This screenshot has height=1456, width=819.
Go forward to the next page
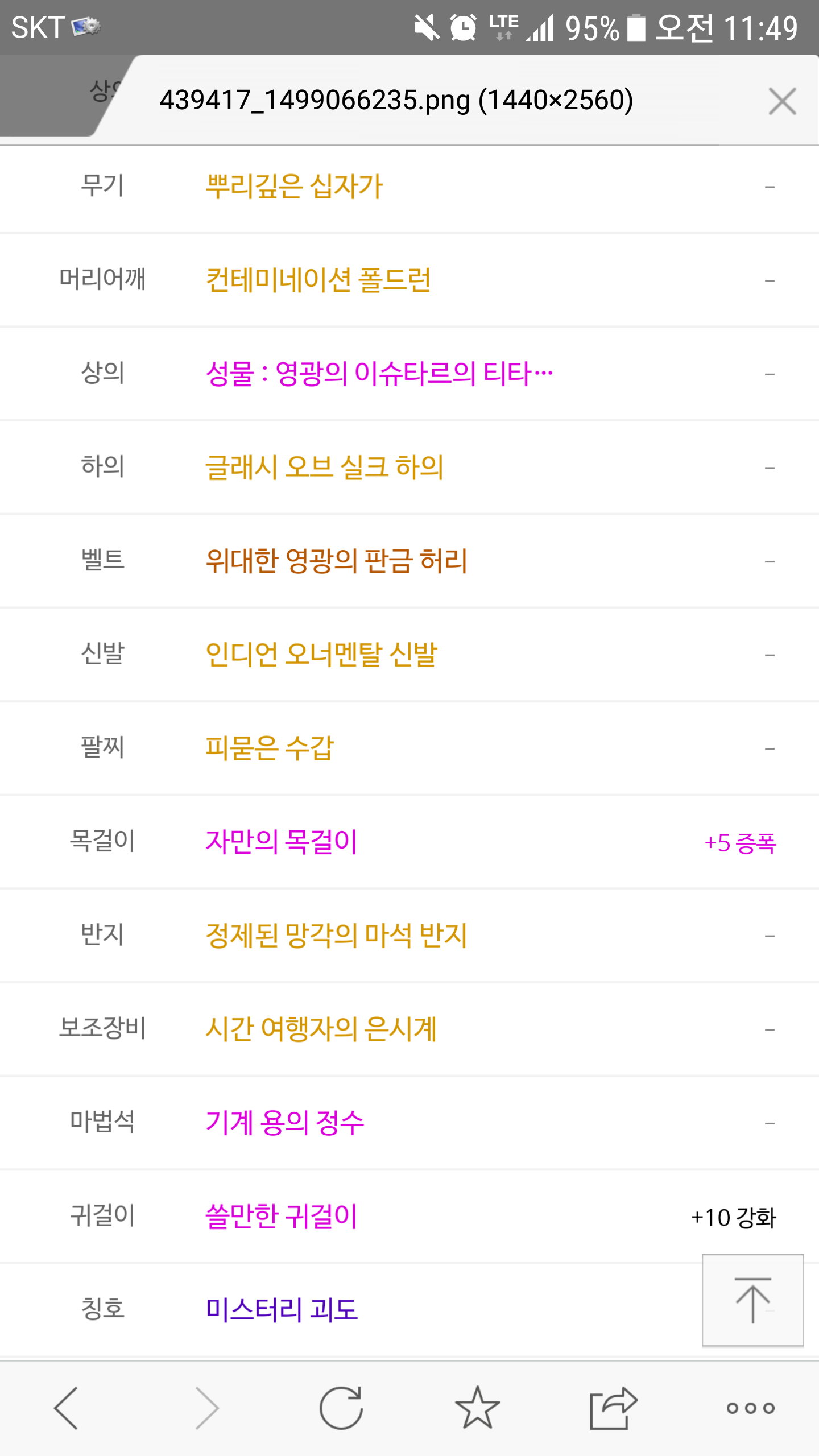pos(206,1408)
